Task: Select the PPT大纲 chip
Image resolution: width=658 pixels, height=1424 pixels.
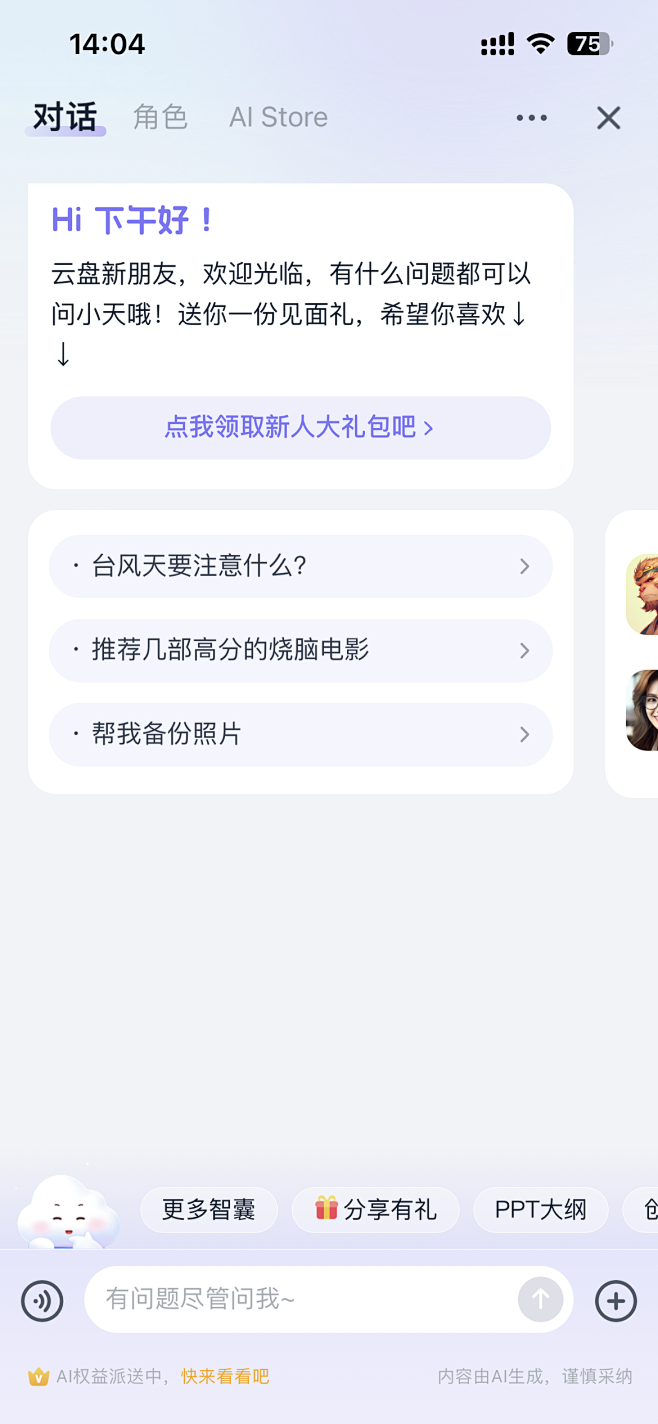Action: (540, 1210)
